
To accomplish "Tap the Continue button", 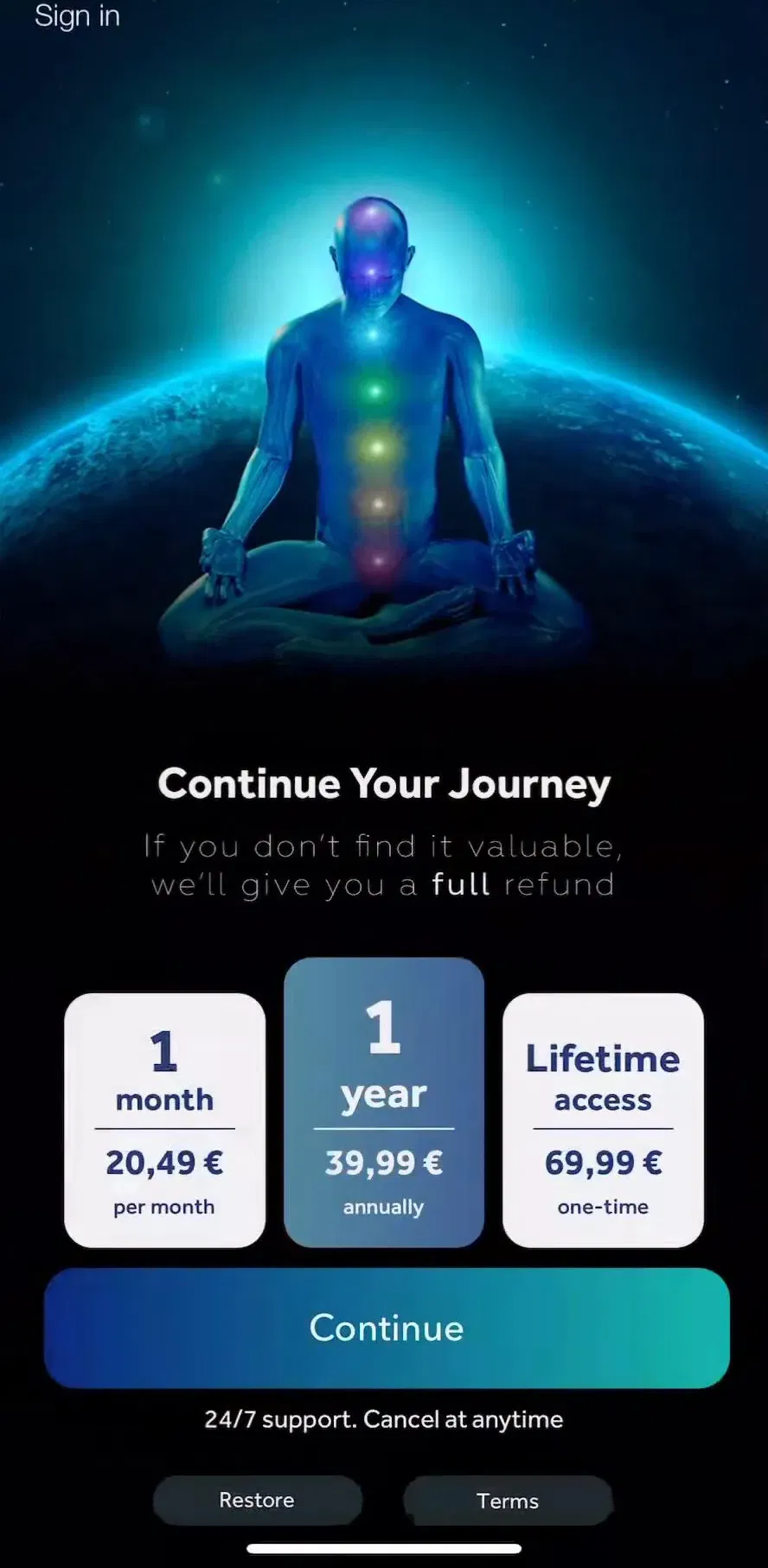I will 387,1328.
